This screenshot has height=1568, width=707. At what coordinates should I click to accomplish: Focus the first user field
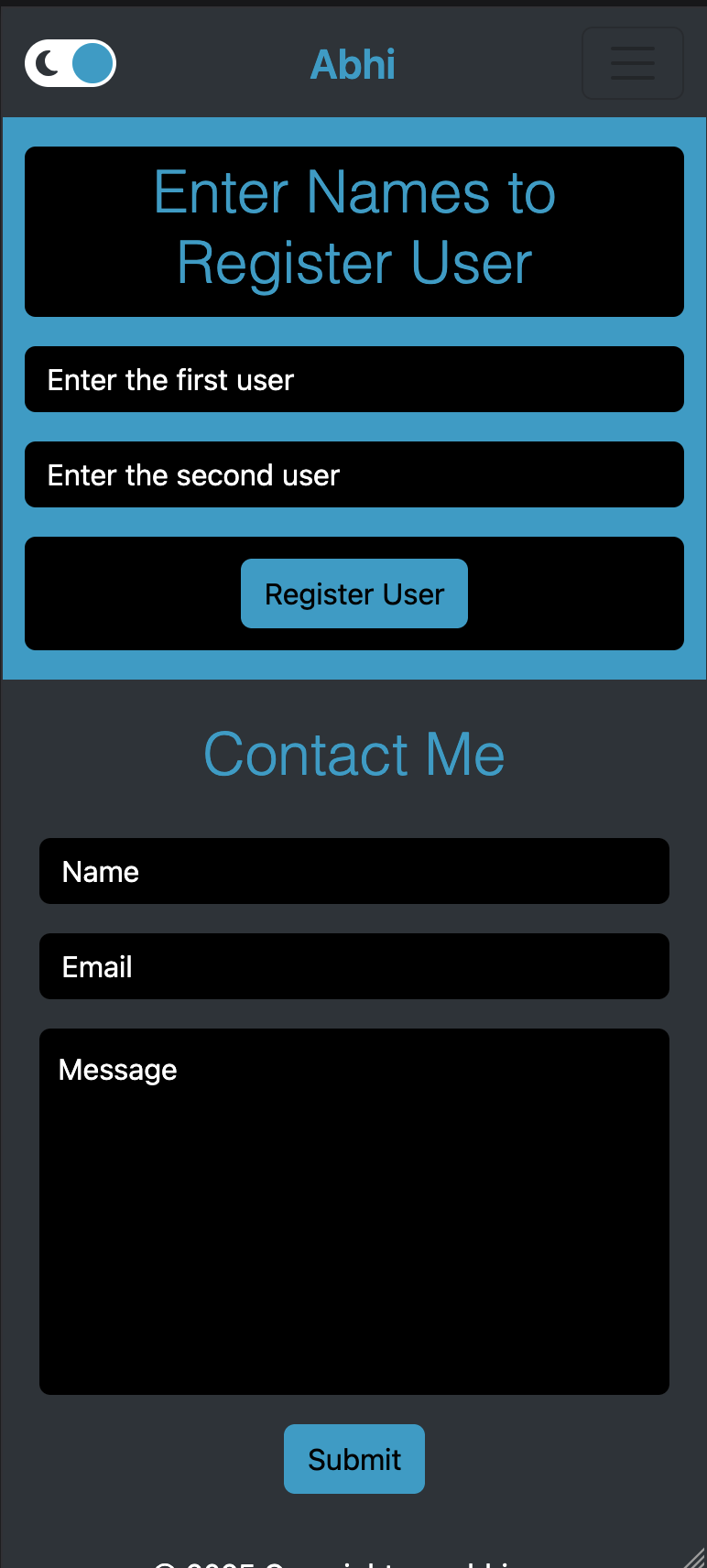(x=353, y=379)
